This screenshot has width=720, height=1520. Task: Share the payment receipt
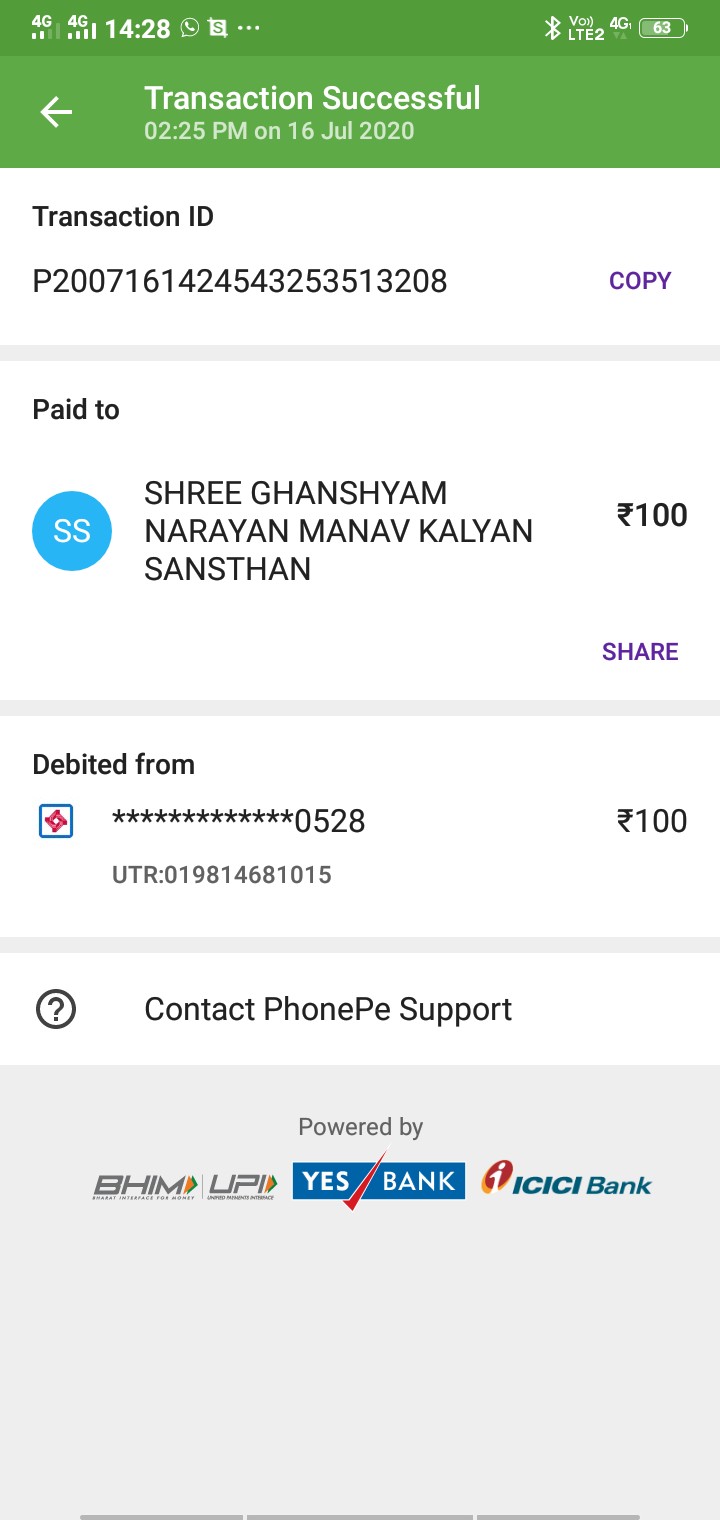tap(640, 652)
